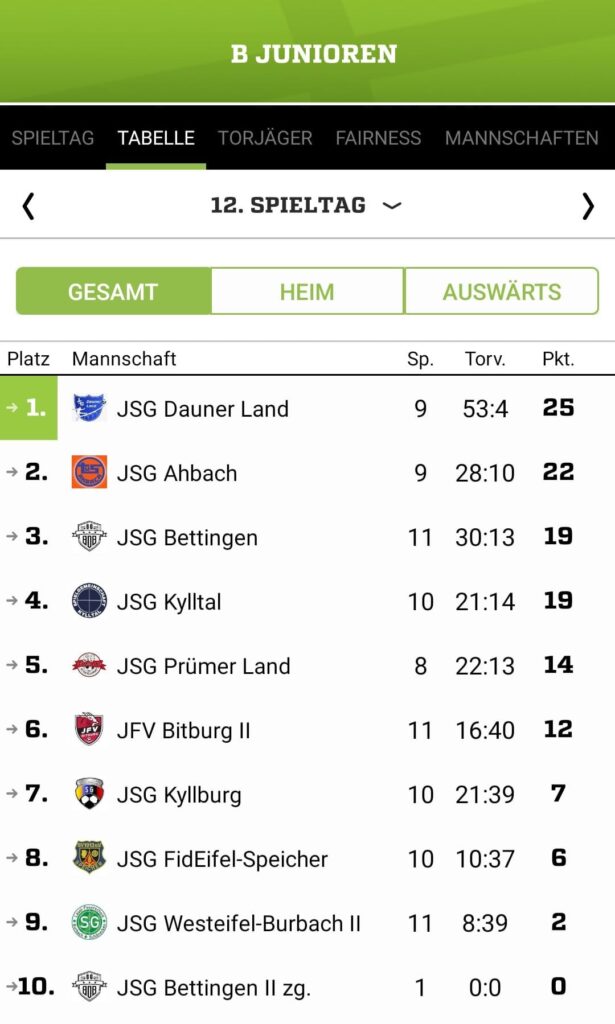
Task: Switch to the Spieltag tab
Action: click(x=53, y=138)
